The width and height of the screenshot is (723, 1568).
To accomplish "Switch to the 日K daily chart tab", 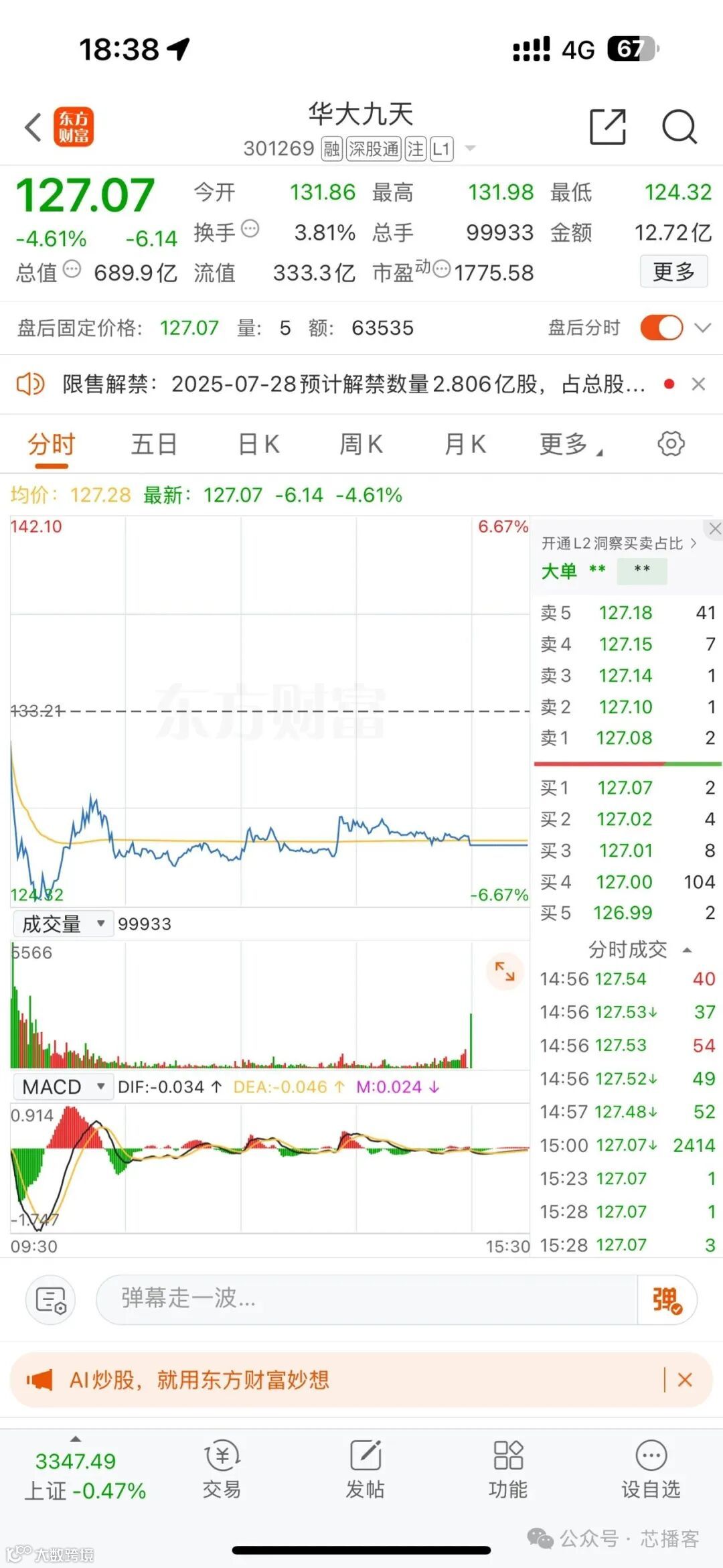I will (258, 443).
